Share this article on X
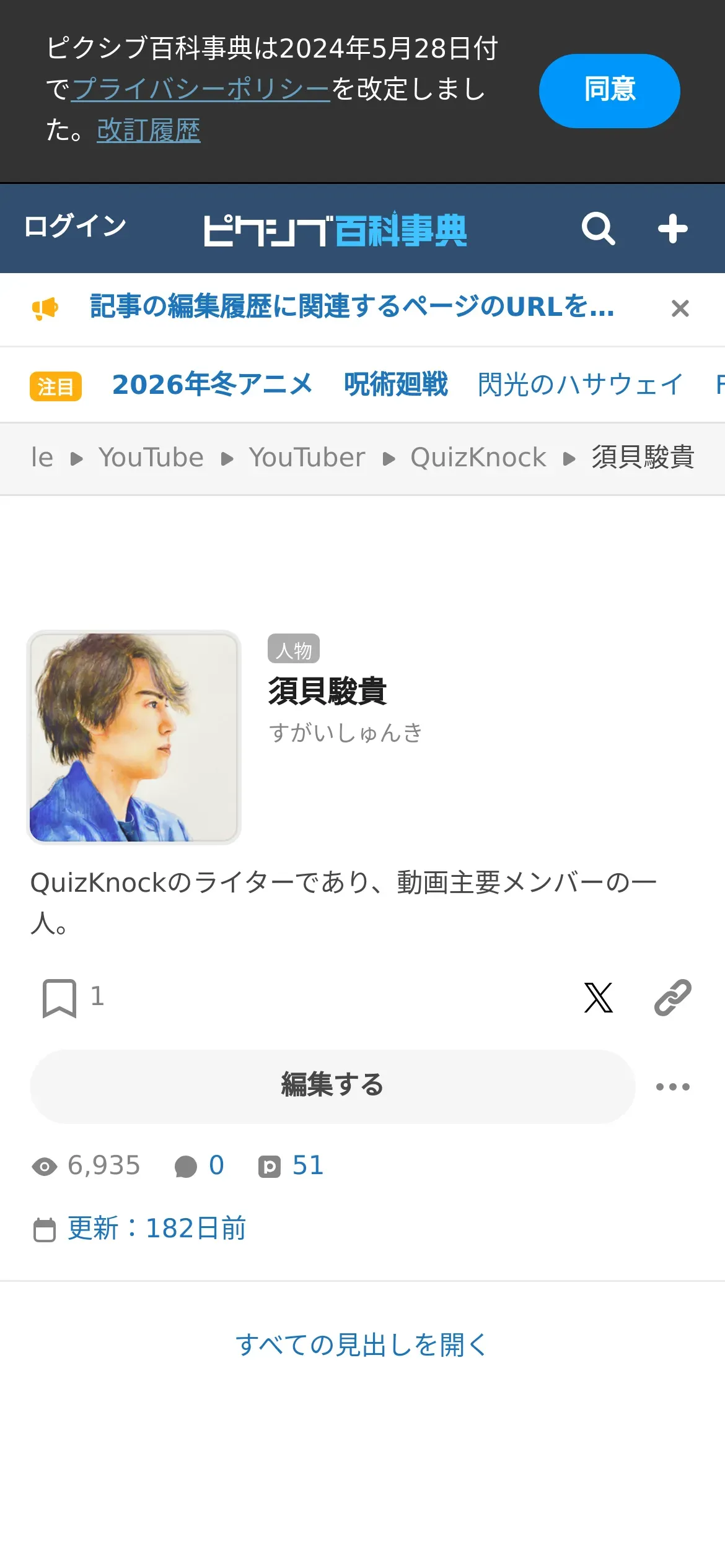Viewport: 725px width, 1568px height. (x=598, y=998)
